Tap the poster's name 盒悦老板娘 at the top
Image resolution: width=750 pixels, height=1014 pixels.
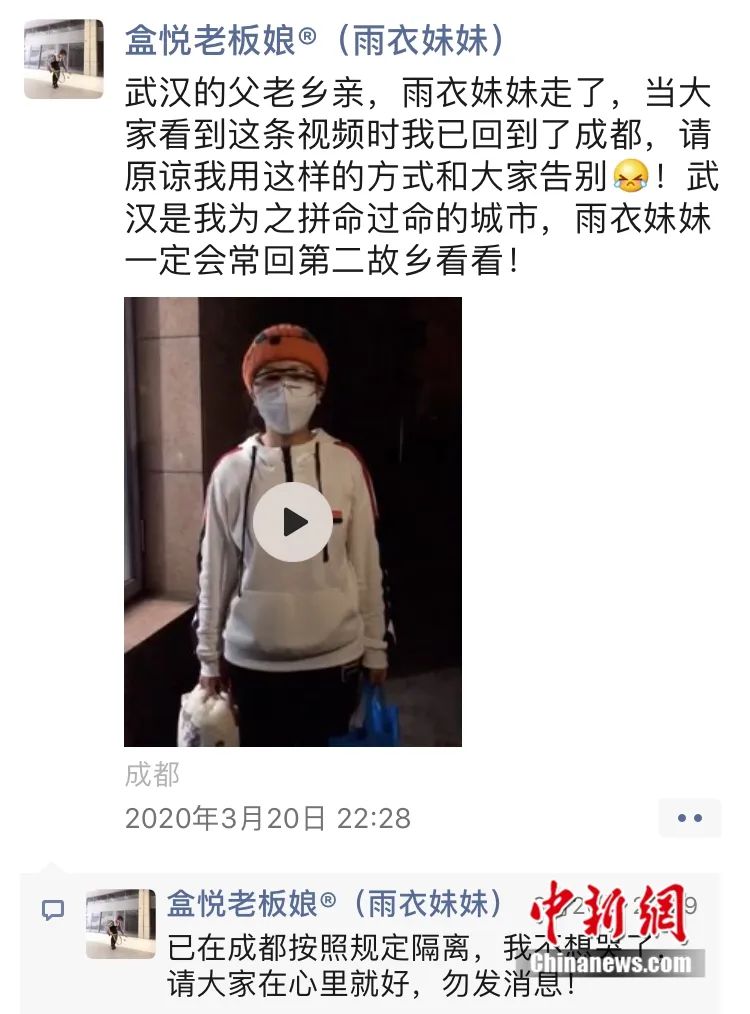316,41
